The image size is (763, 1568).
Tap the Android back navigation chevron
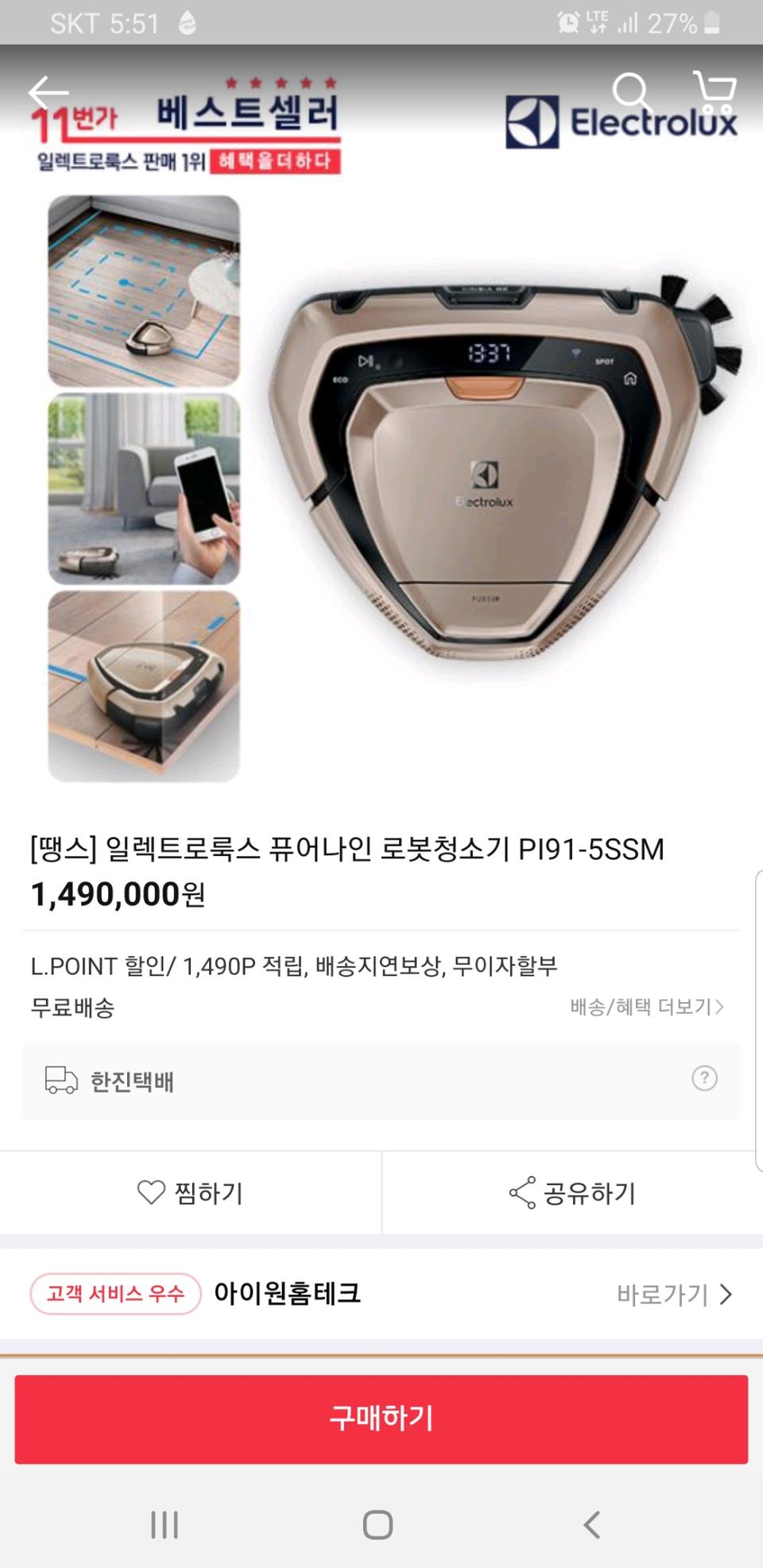tap(589, 1525)
